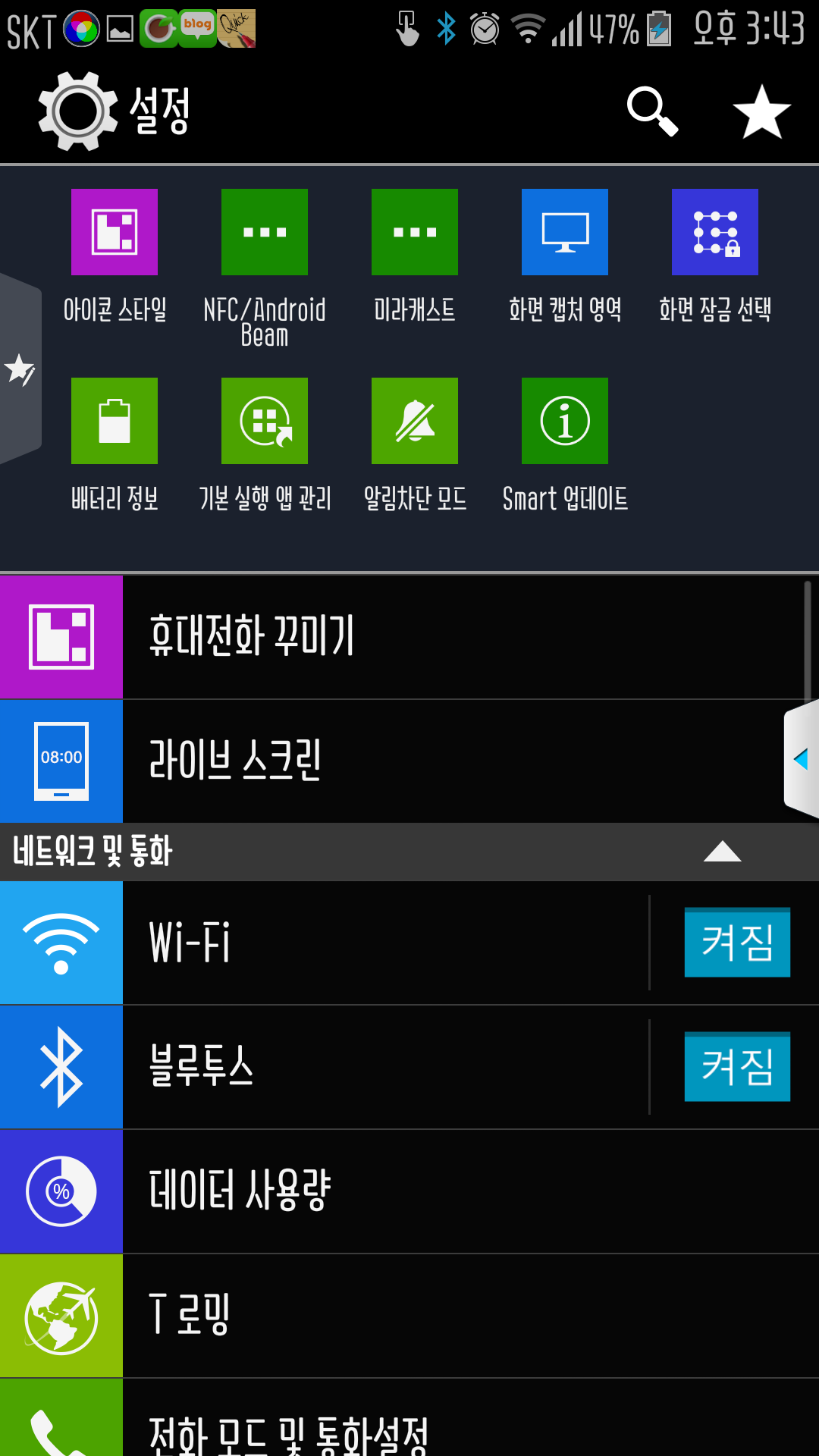Toggle the Wi-Fi 켜짐 switch

736,943
